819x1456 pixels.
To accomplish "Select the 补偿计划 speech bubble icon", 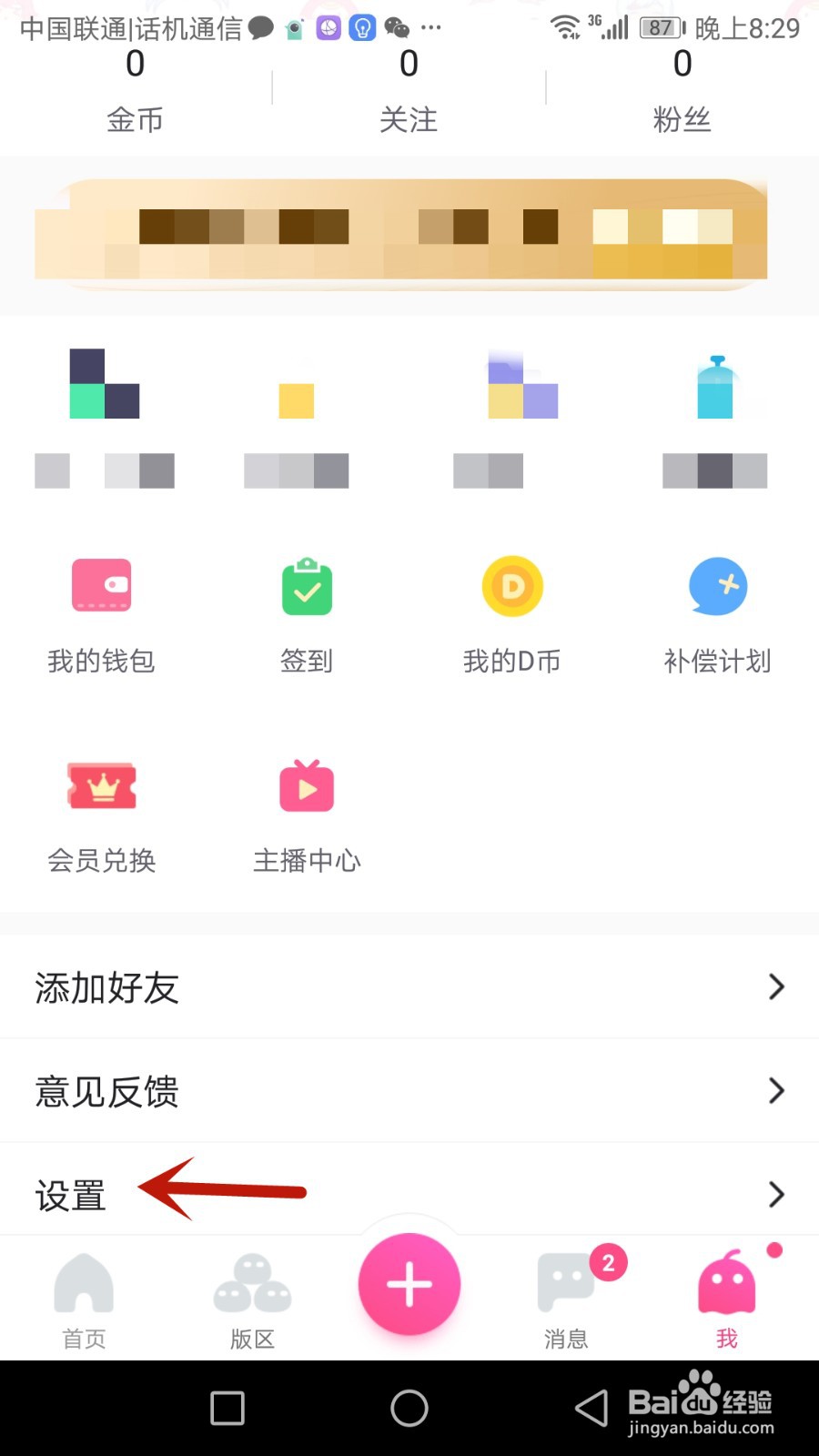I will [x=717, y=587].
